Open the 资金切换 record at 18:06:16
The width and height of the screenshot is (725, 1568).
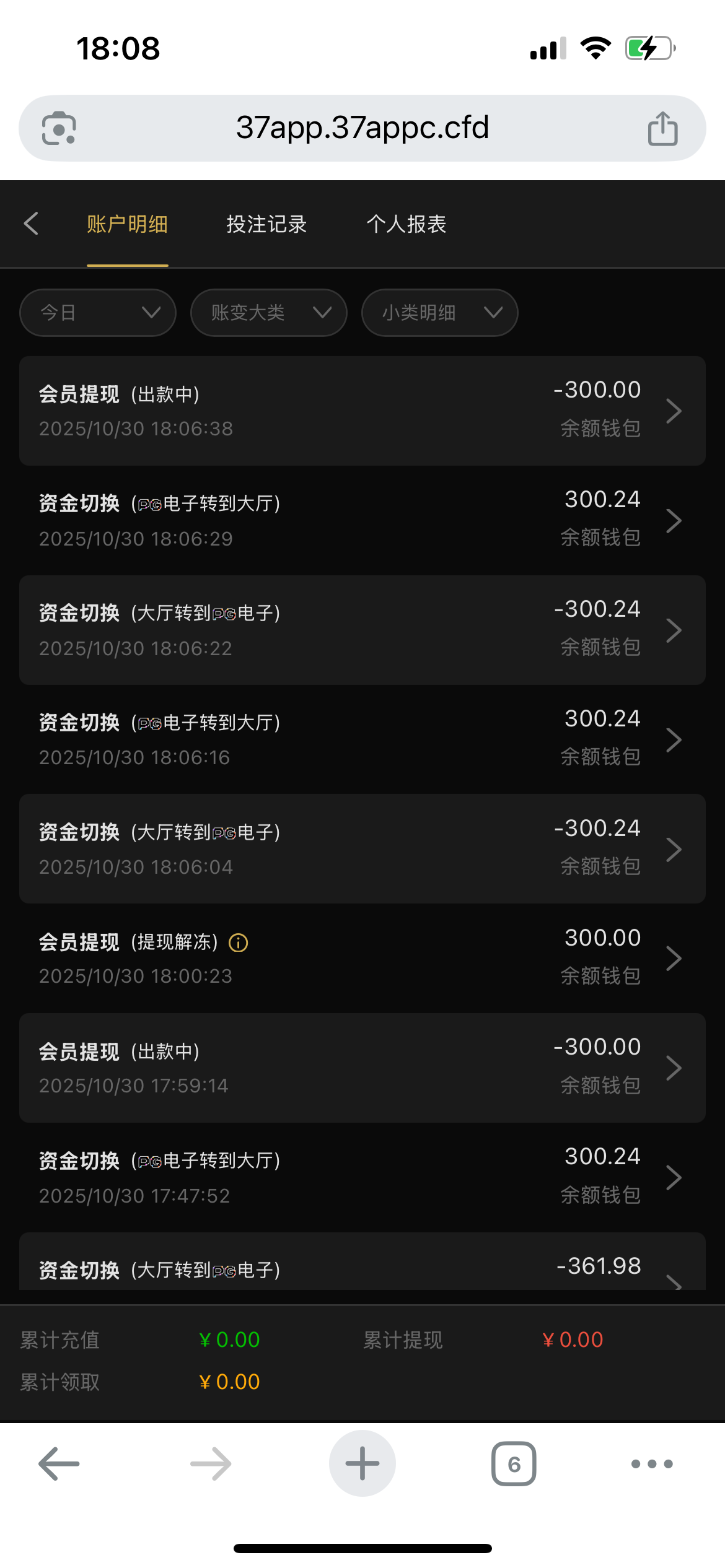click(362, 739)
